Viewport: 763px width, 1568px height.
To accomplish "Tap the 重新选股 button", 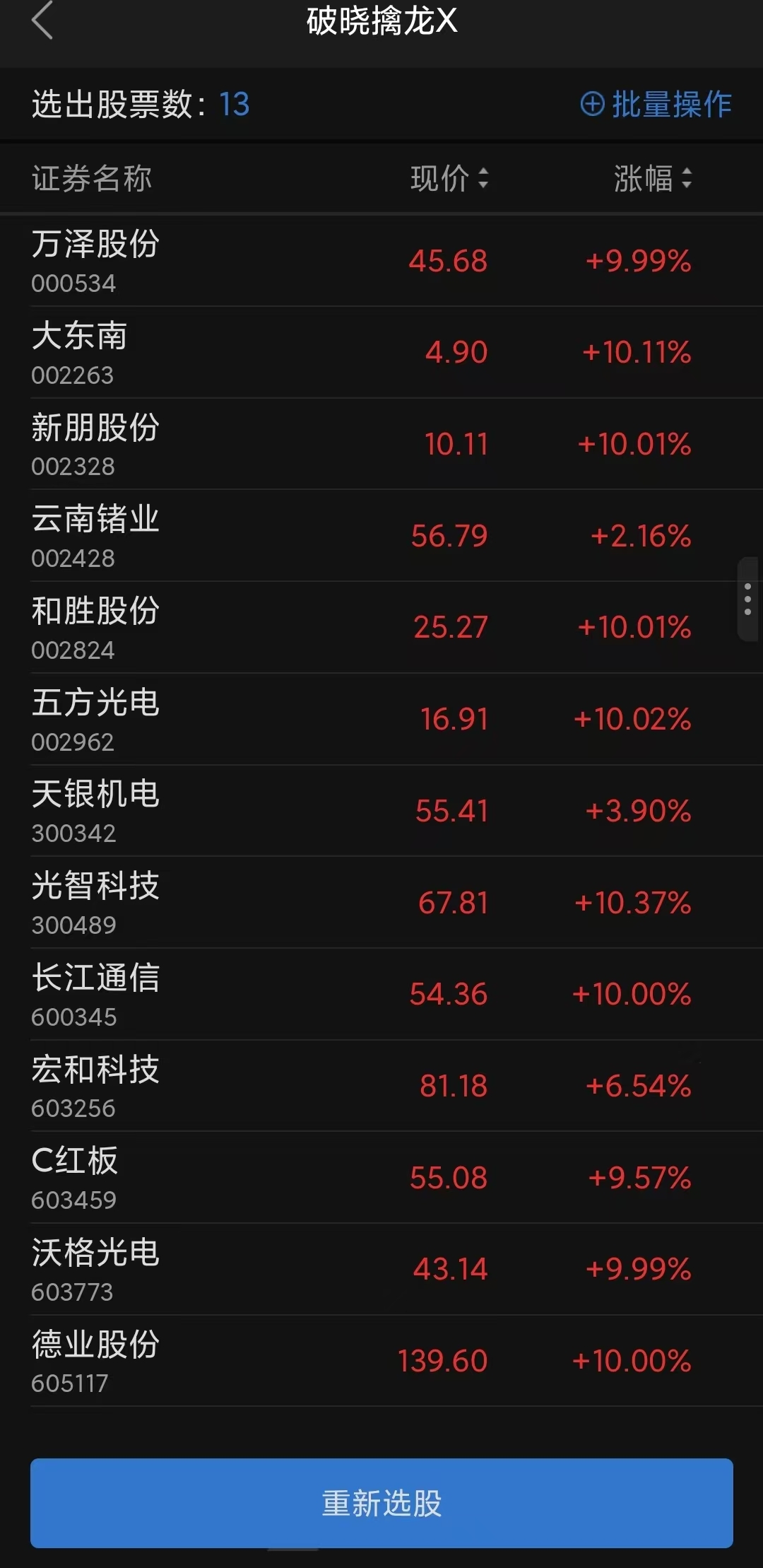I will [x=381, y=1503].
